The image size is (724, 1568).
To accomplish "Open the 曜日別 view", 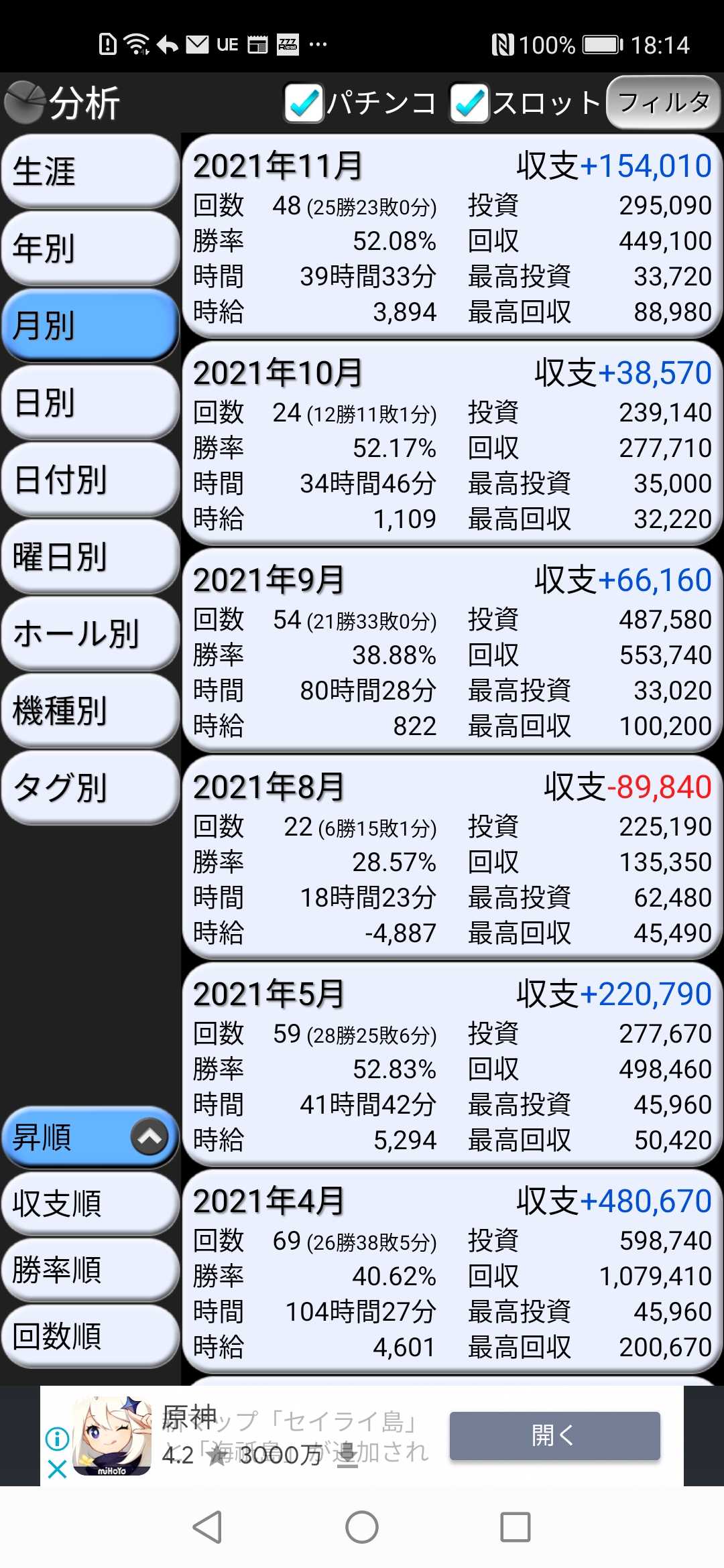I will click(x=90, y=557).
